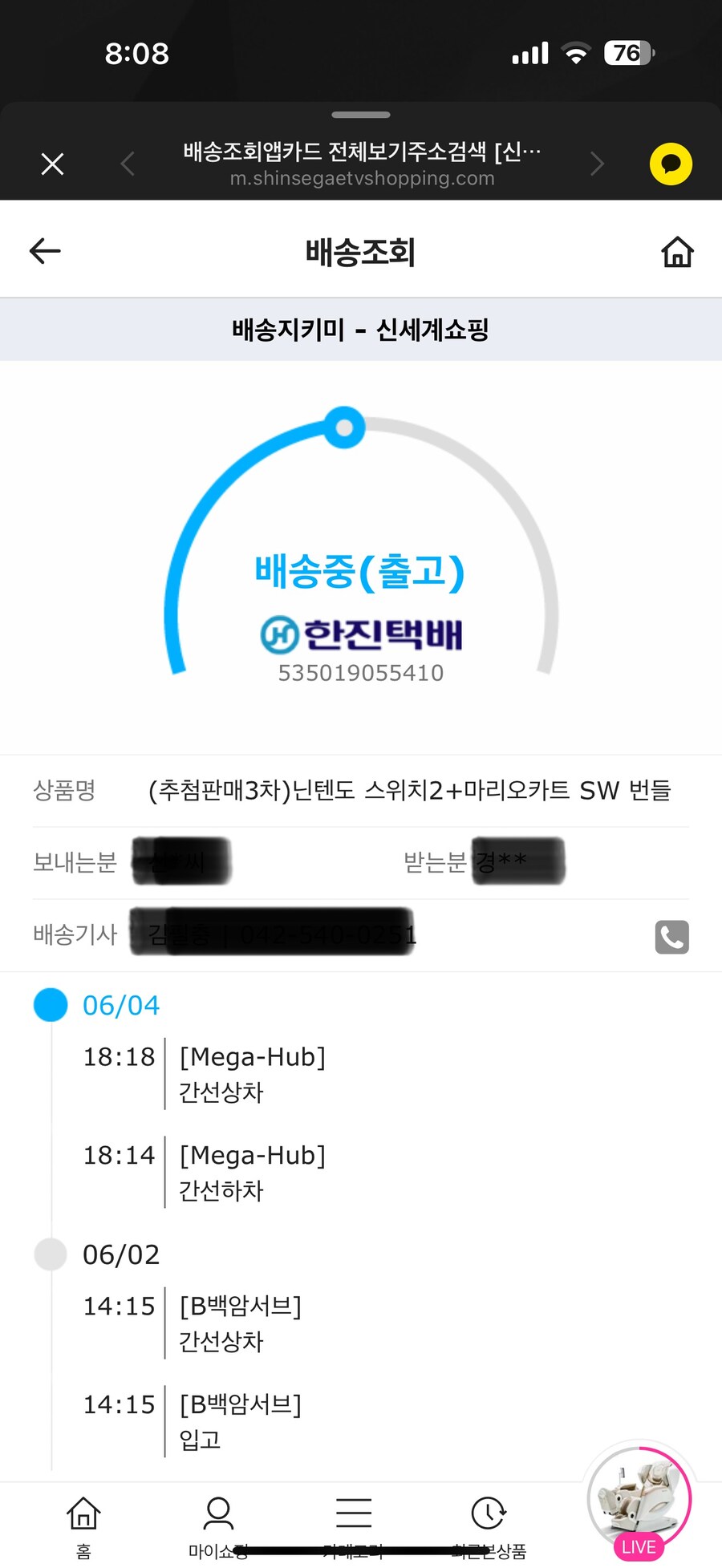Tap the home icon in the 배송조회 header
The height and width of the screenshot is (1568, 722).
click(x=677, y=250)
